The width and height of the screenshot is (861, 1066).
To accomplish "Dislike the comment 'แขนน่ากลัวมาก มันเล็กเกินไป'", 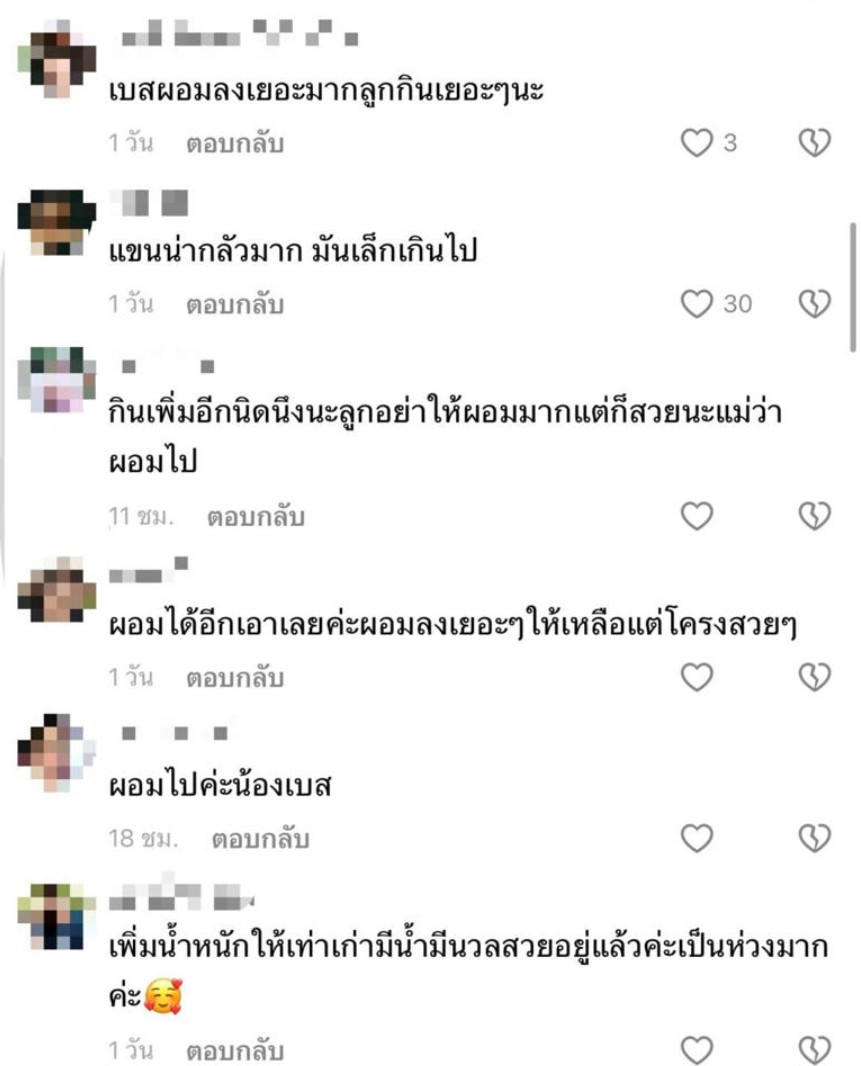I will [x=815, y=303].
